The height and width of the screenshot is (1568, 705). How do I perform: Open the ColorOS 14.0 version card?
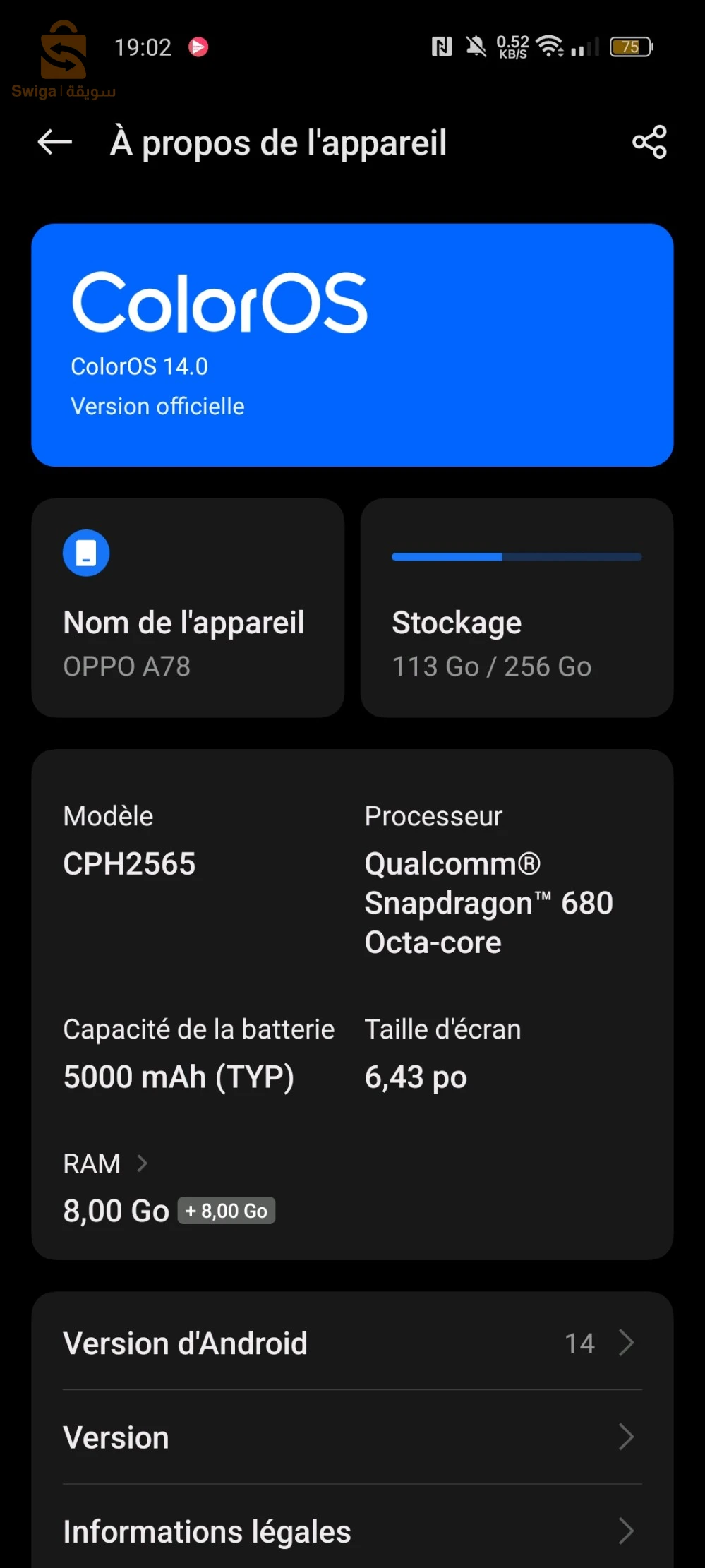[x=352, y=345]
